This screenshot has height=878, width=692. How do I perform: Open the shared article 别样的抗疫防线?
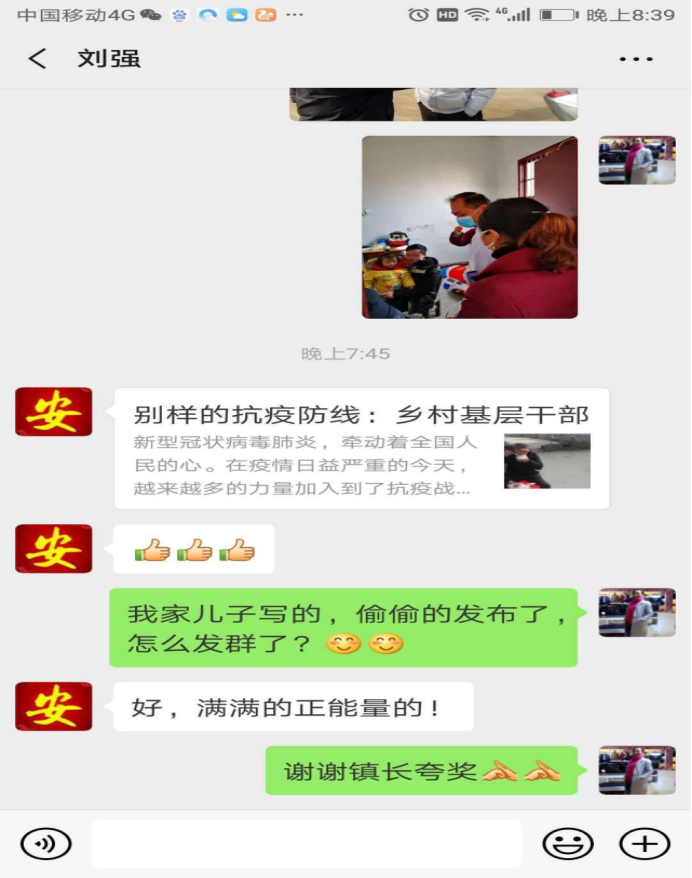(361, 448)
